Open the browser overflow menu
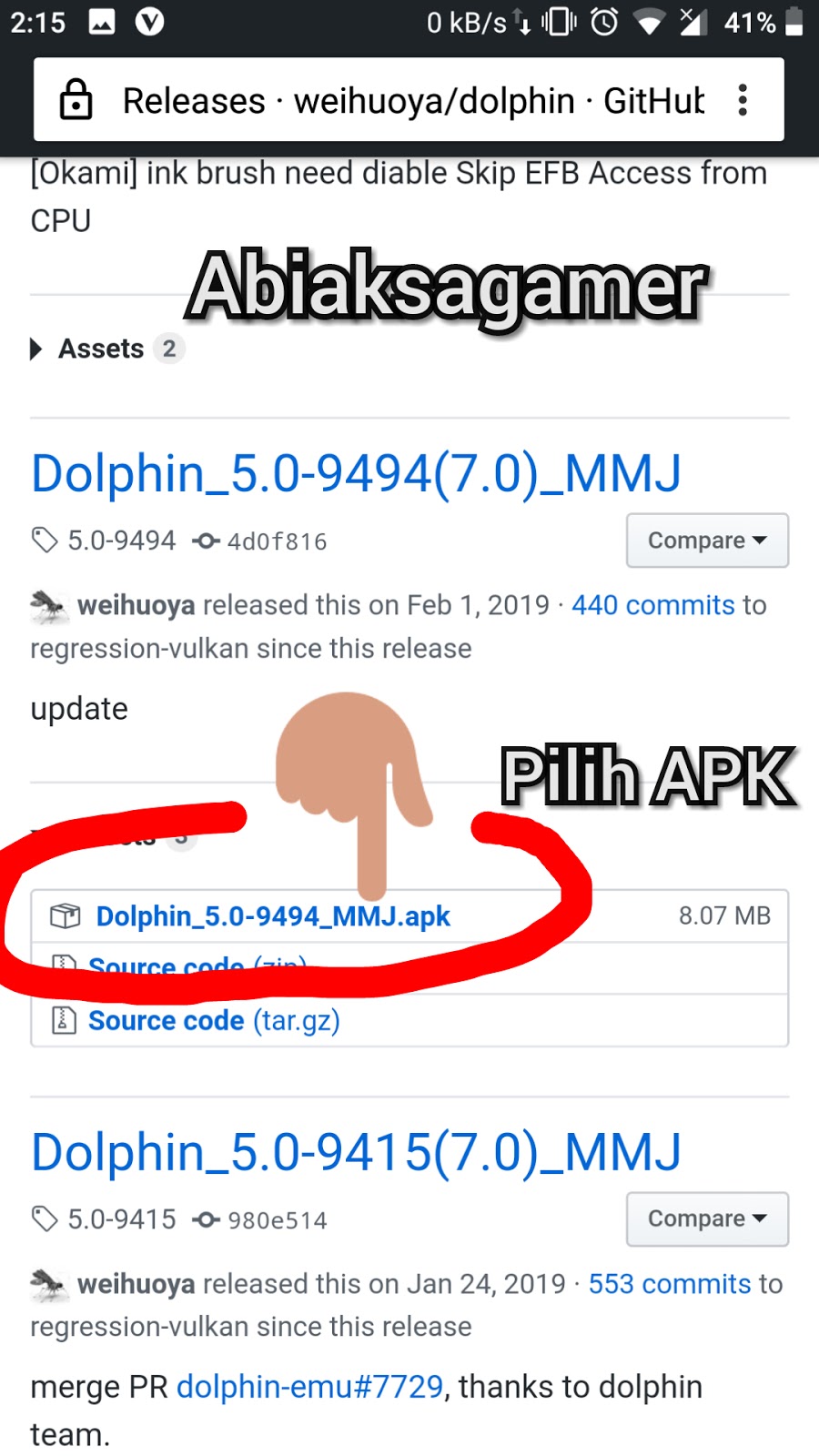The width and height of the screenshot is (819, 1456). coord(743,100)
